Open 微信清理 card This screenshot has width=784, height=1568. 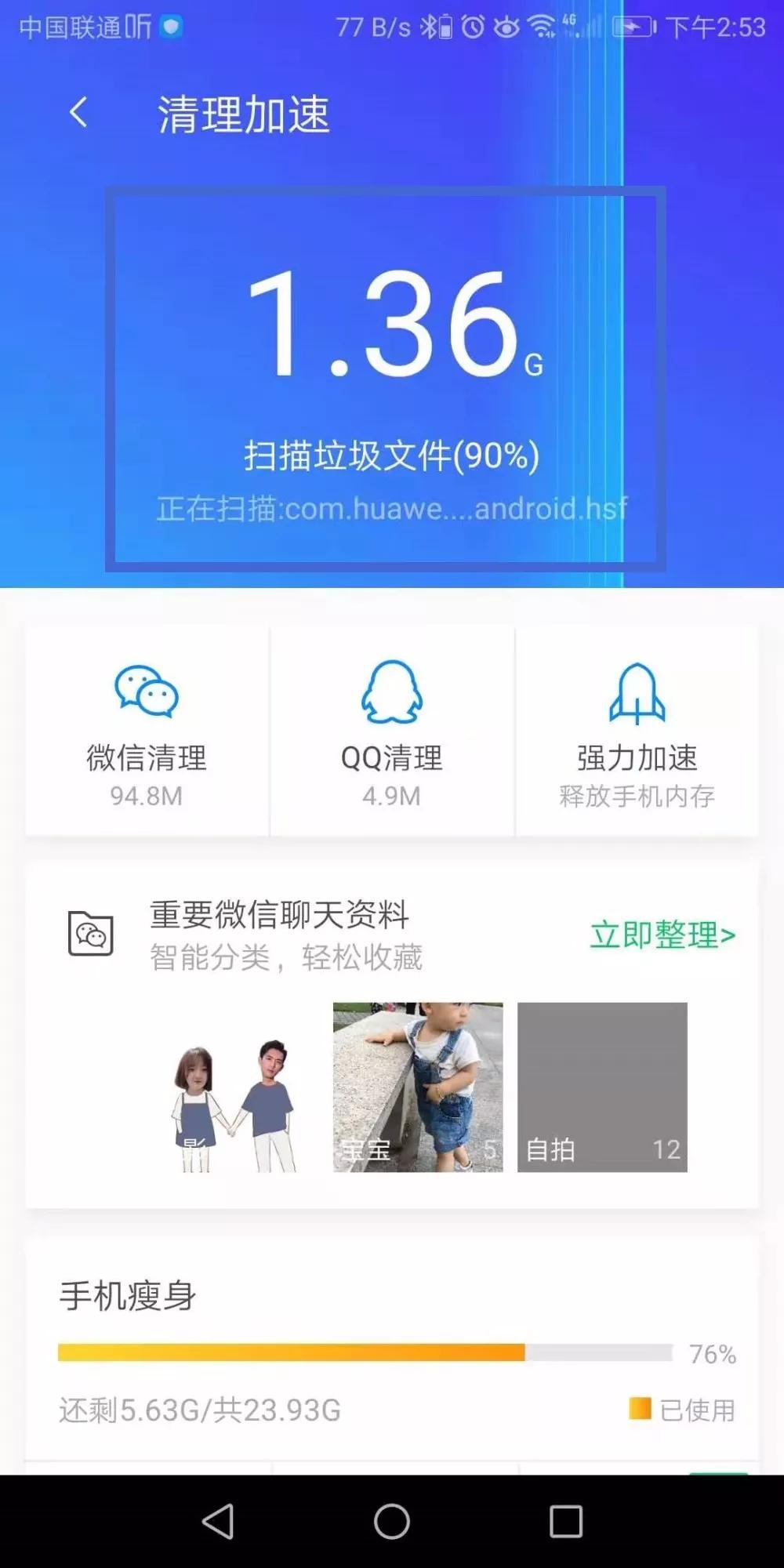pos(147,731)
